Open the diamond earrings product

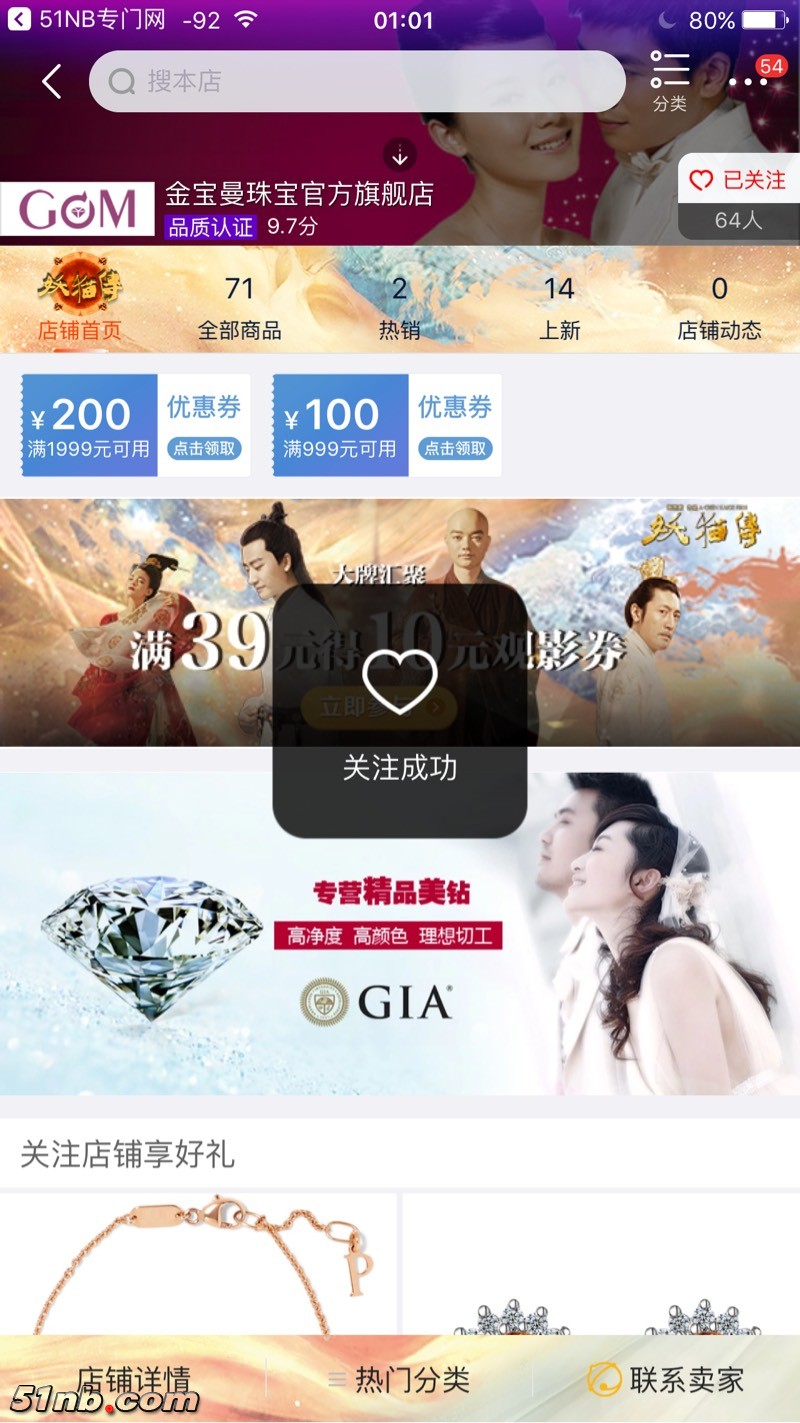(x=600, y=1265)
